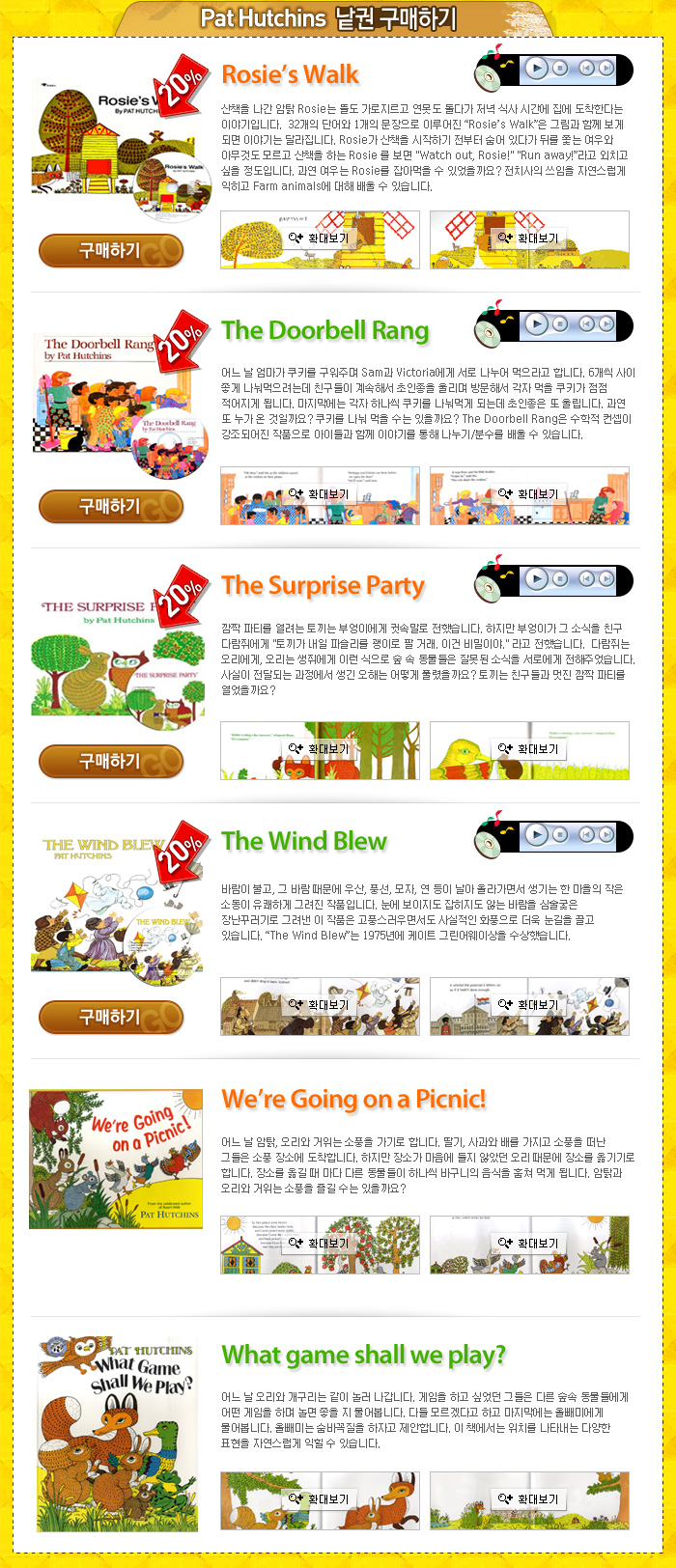Enlarge first We're Going on a Picnic preview
The image size is (676, 1568).
pyautogui.click(x=319, y=1243)
